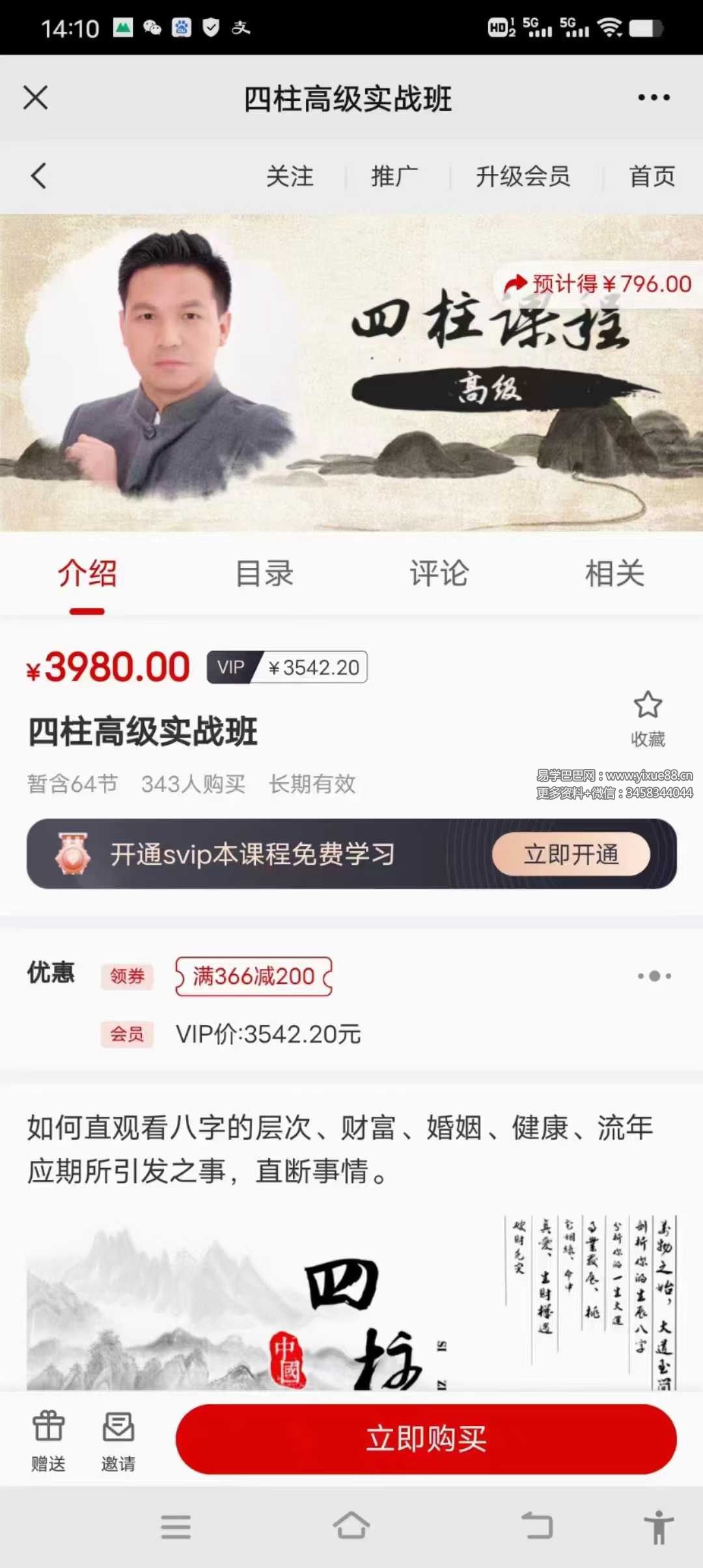Tap the back chevron below the title bar
Viewport: 703px width, 1568px height.
click(x=37, y=175)
